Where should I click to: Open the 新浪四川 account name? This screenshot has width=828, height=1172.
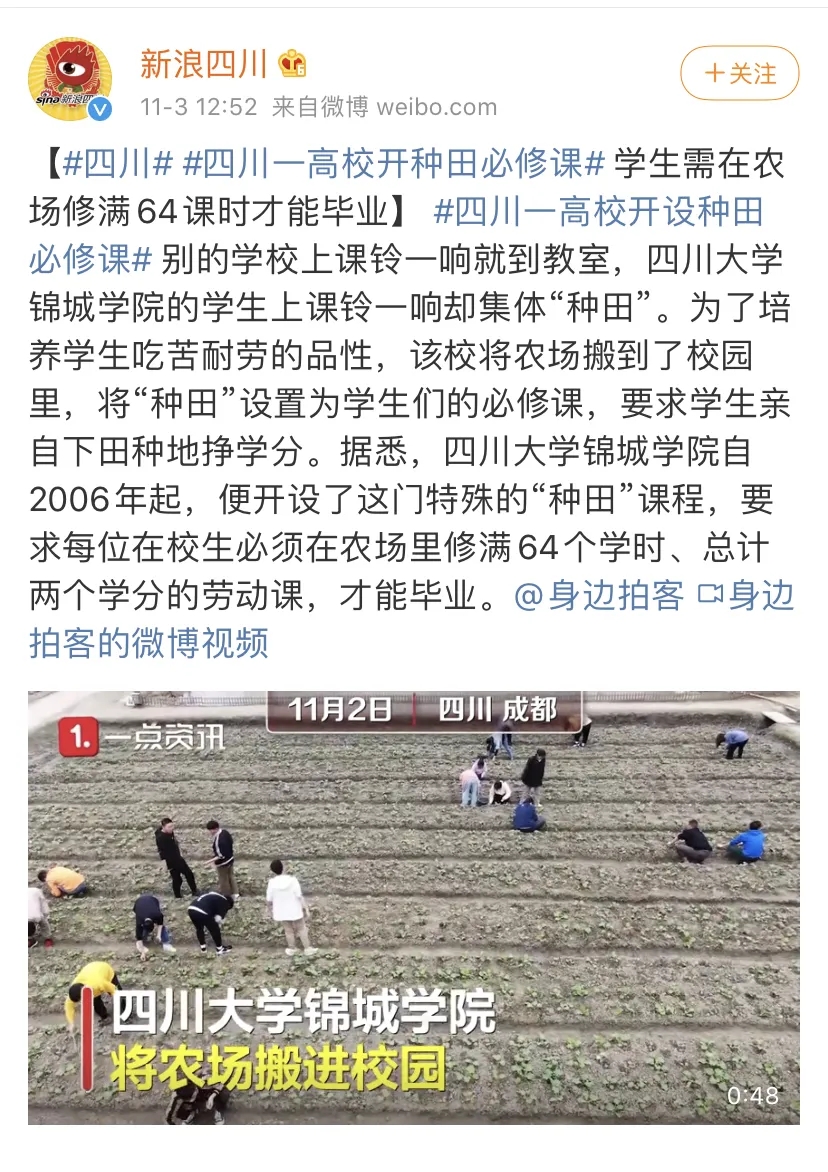[204, 64]
